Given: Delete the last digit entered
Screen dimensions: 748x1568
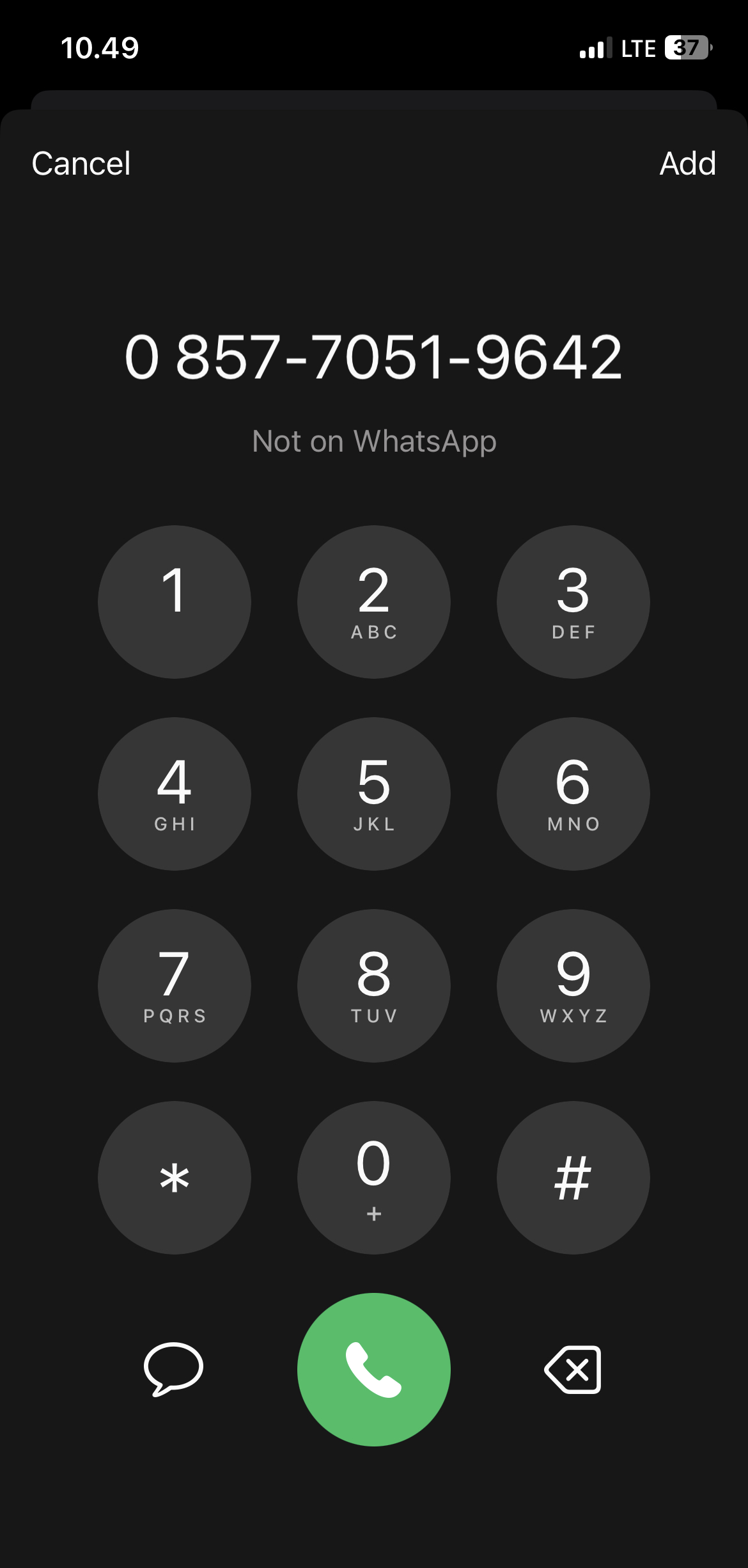Looking at the screenshot, I should pos(573,1370).
